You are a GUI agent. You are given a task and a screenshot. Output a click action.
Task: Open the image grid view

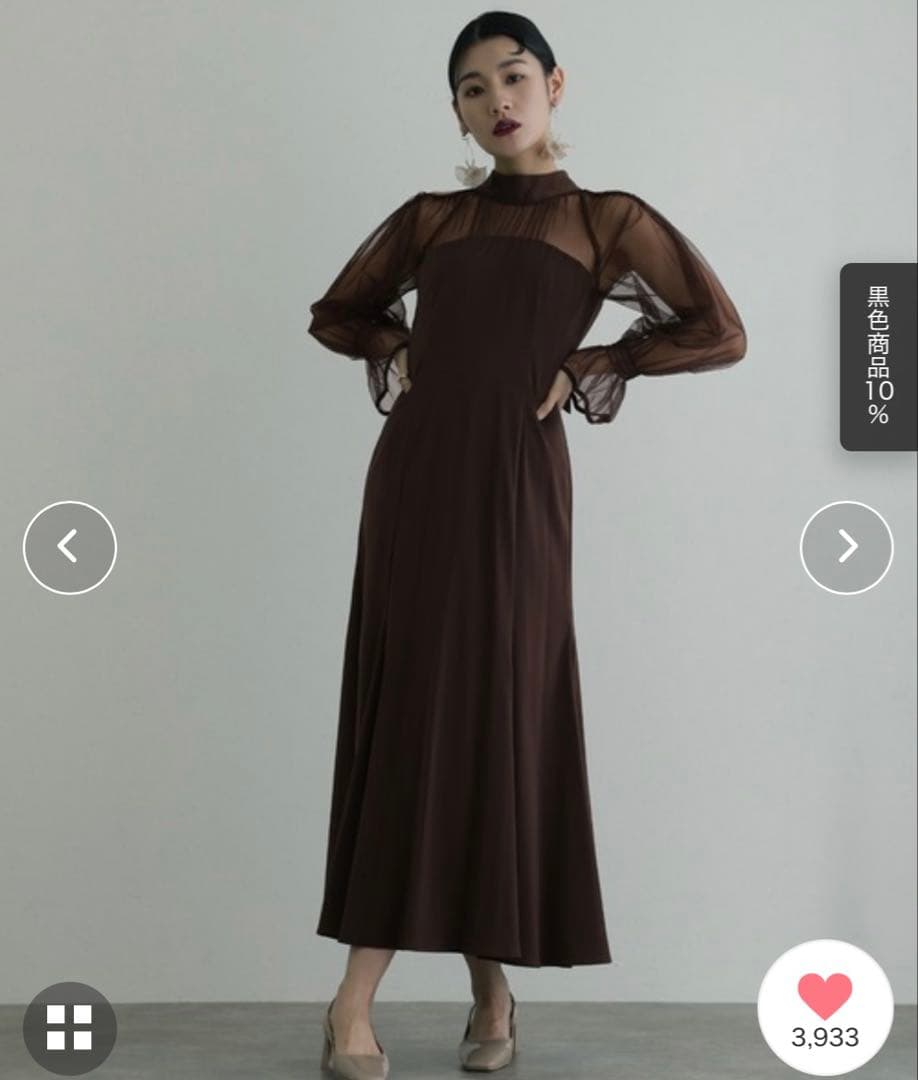tap(69, 1027)
